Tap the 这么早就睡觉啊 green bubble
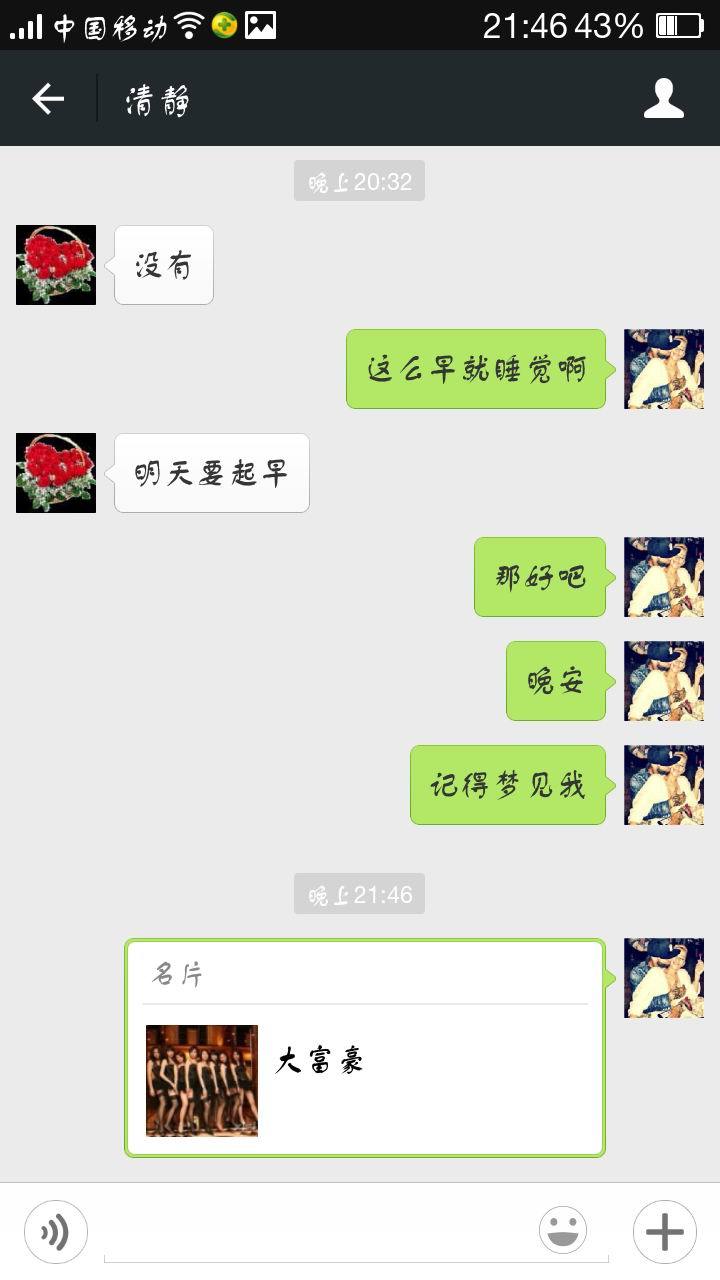 coord(475,368)
